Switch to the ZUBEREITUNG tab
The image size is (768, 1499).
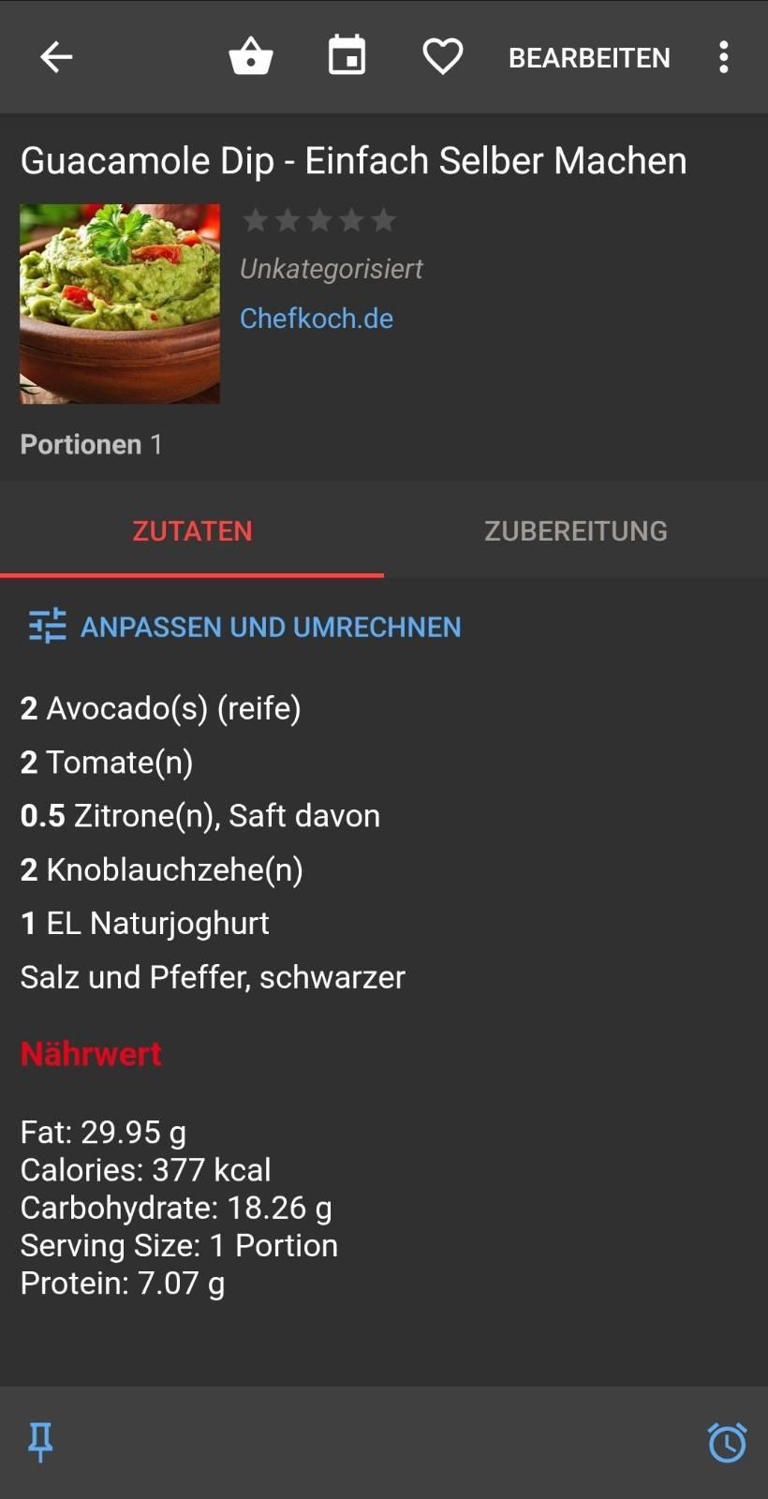coord(577,531)
